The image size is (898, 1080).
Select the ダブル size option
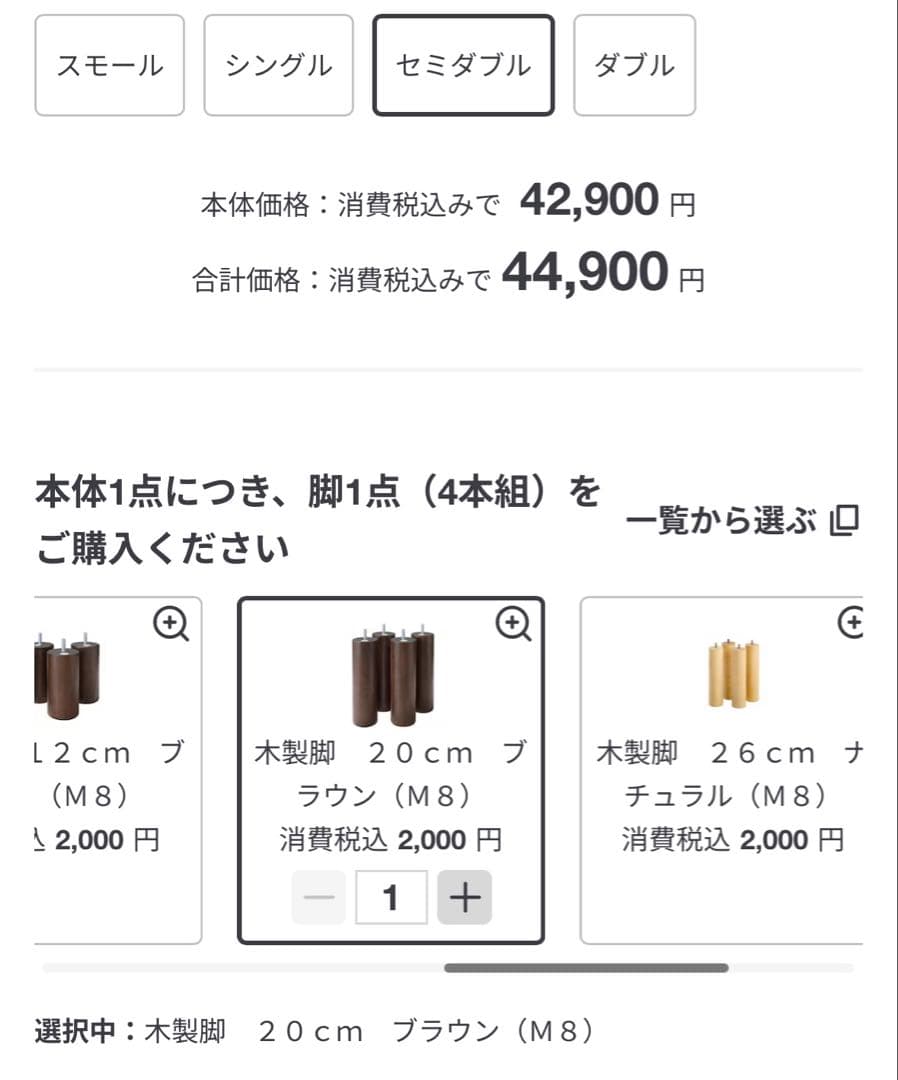point(634,64)
